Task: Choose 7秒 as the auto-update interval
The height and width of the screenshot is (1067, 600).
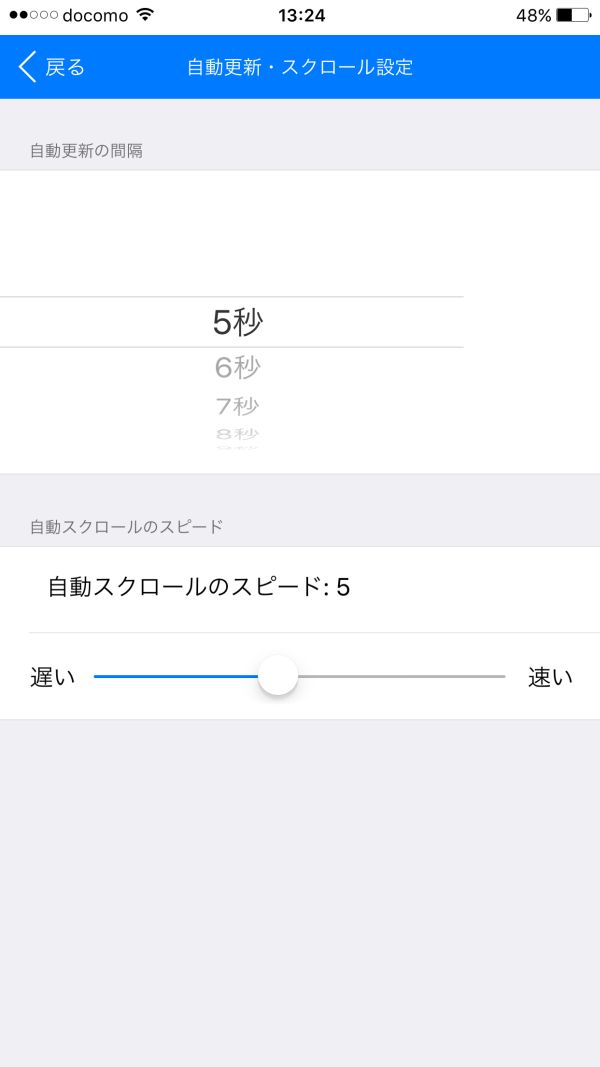Action: (237, 405)
